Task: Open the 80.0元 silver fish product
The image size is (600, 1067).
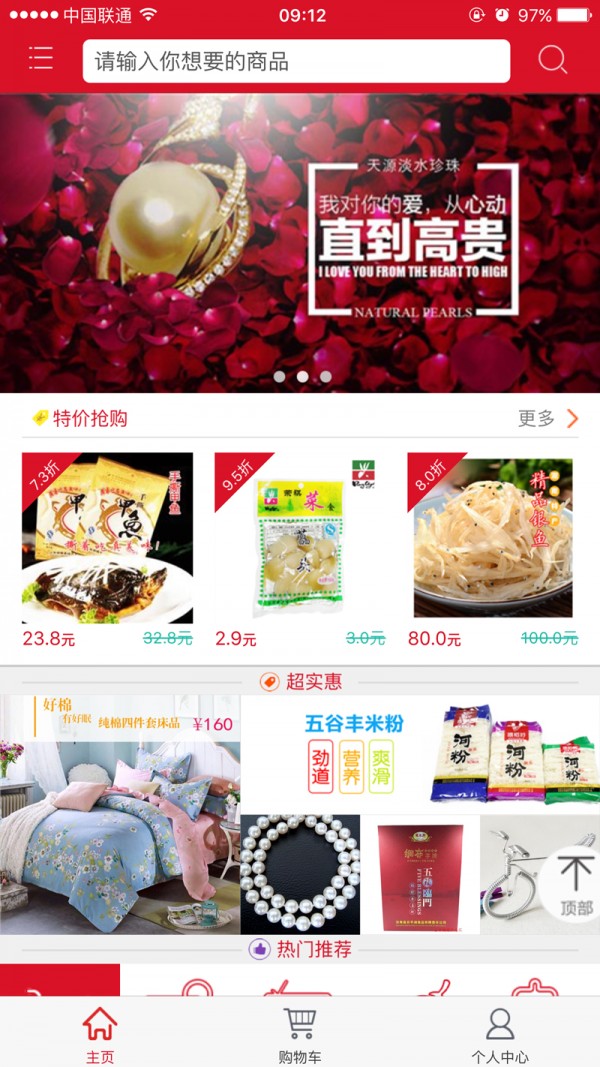Action: 492,538
